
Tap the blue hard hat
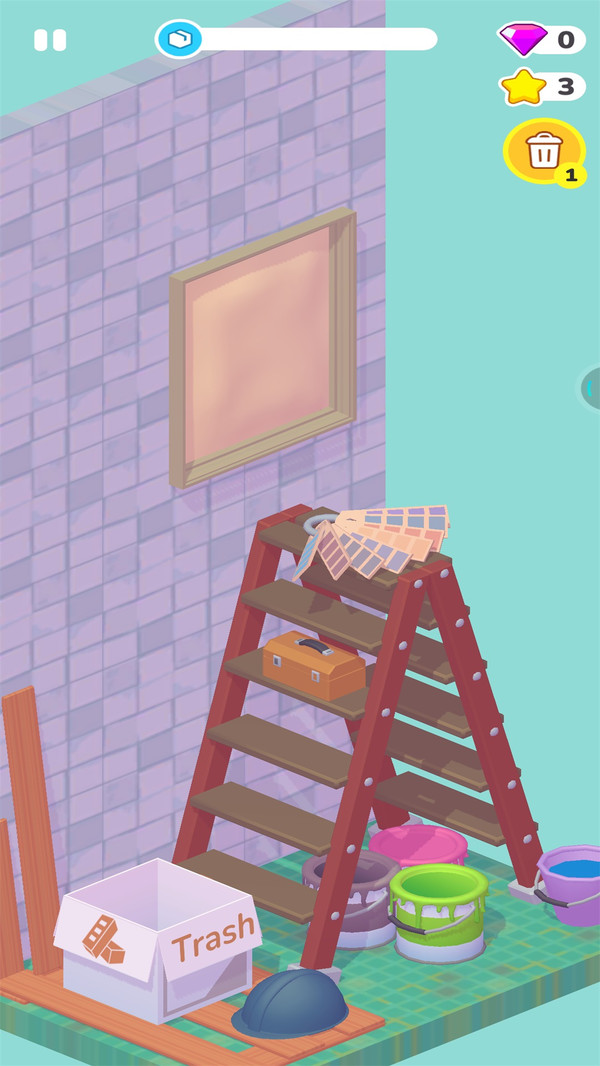[290, 1002]
